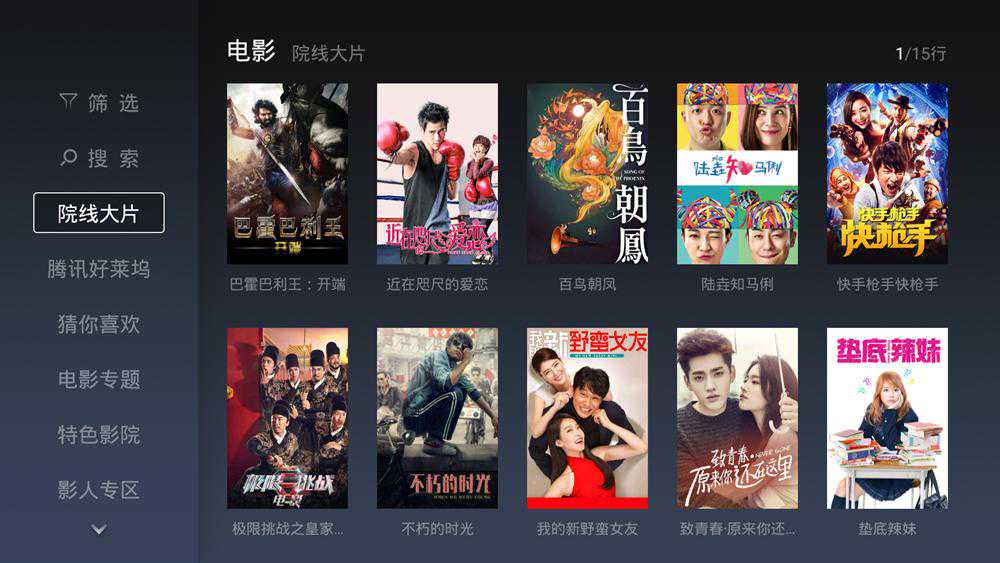Open the movie 巴霍巴利王：开端
The image size is (1000, 563).
pos(287,174)
